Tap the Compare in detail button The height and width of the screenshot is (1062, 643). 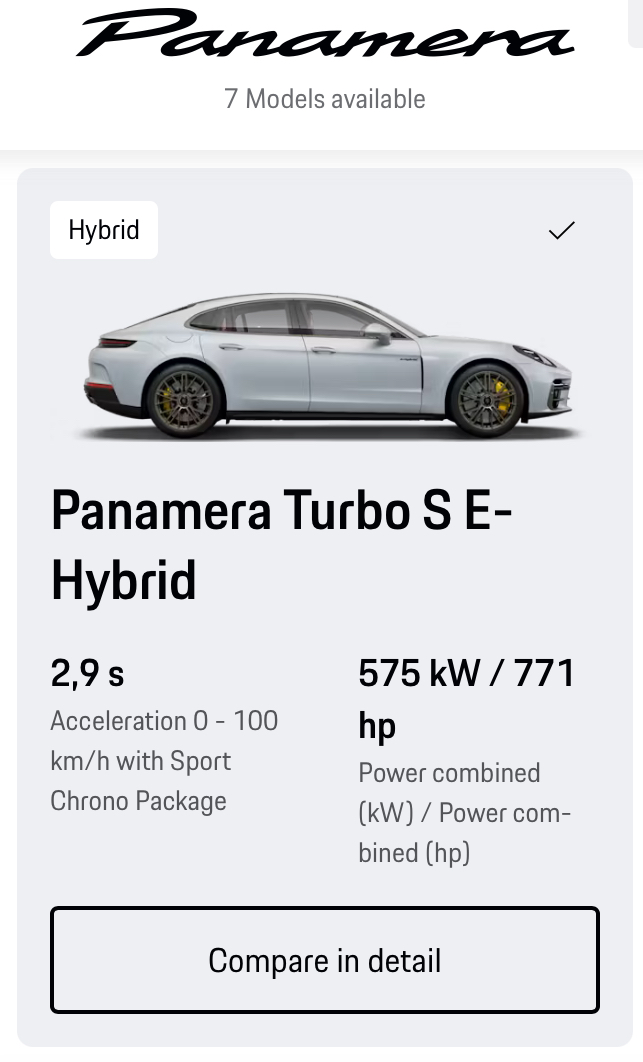(x=325, y=960)
